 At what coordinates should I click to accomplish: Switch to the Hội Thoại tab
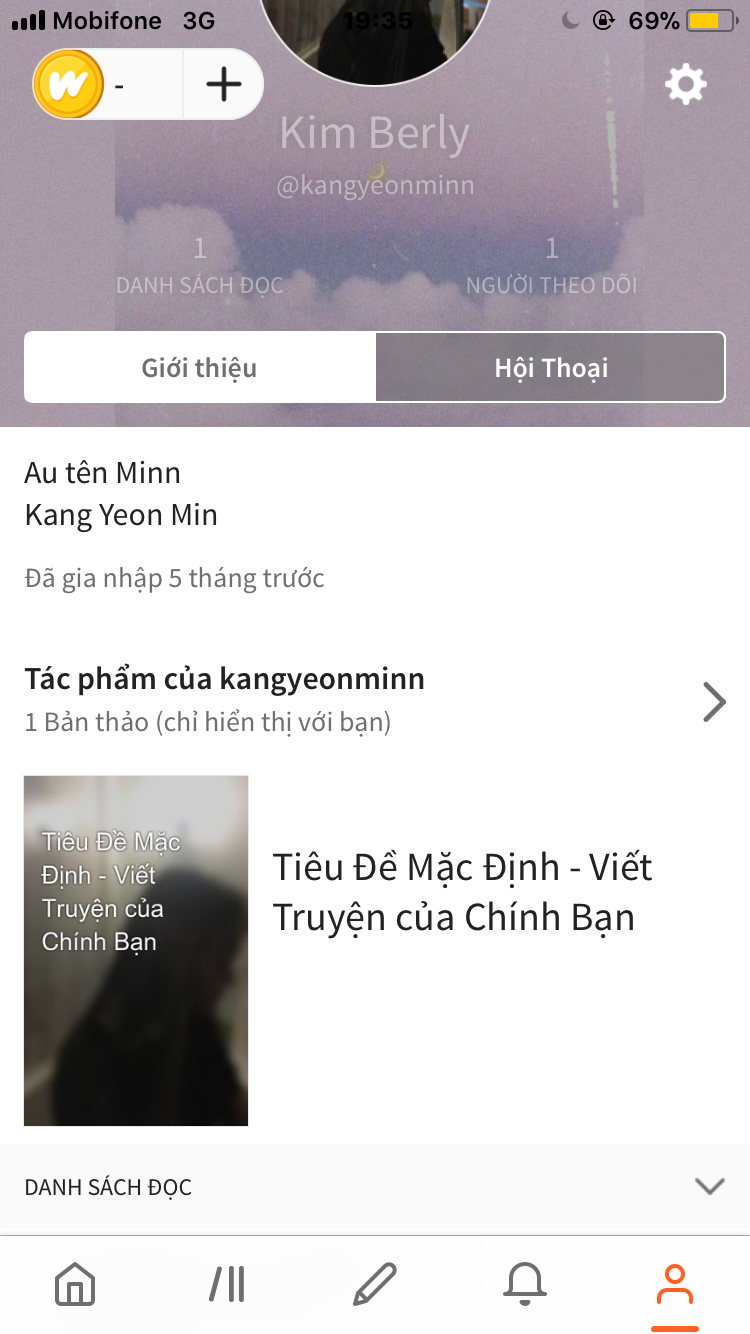click(550, 368)
